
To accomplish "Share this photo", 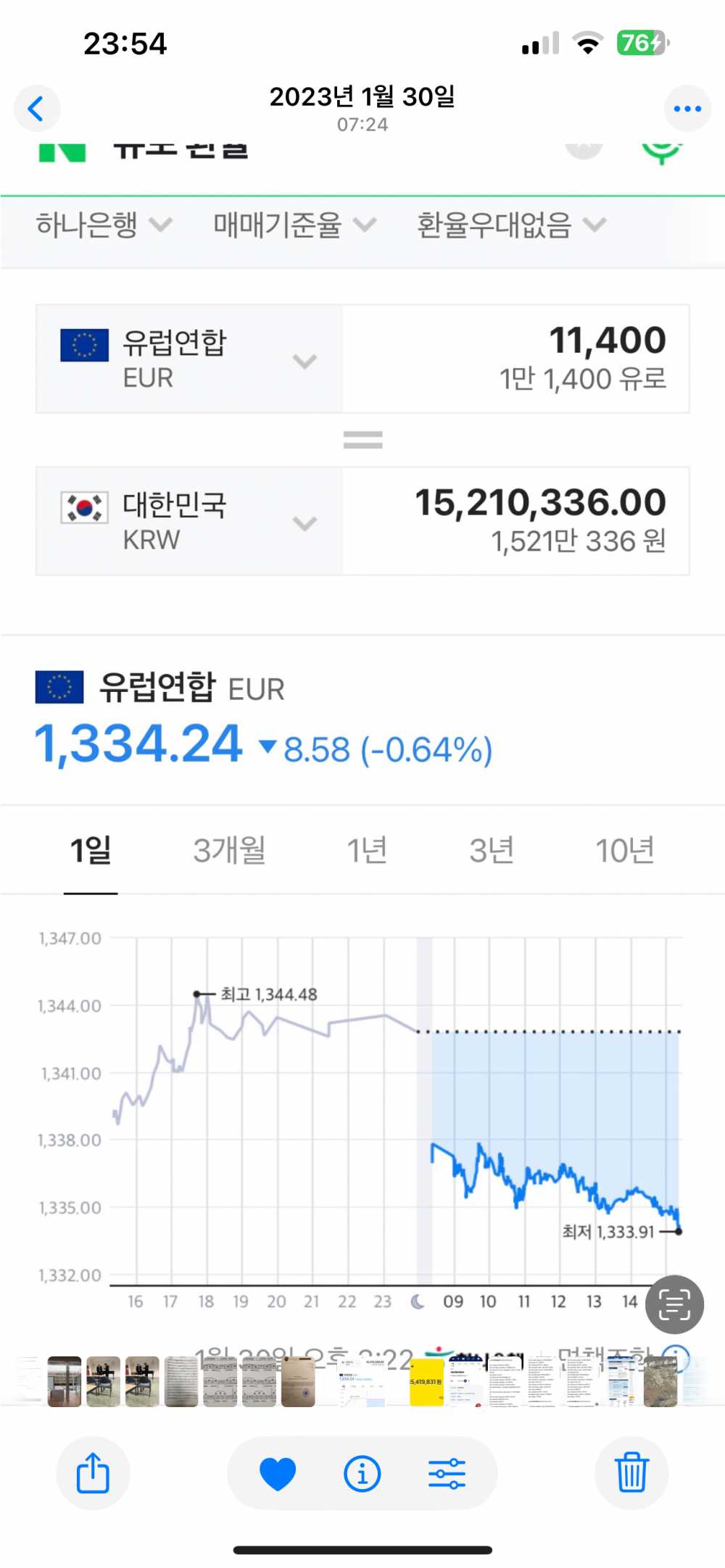I will [x=93, y=1473].
